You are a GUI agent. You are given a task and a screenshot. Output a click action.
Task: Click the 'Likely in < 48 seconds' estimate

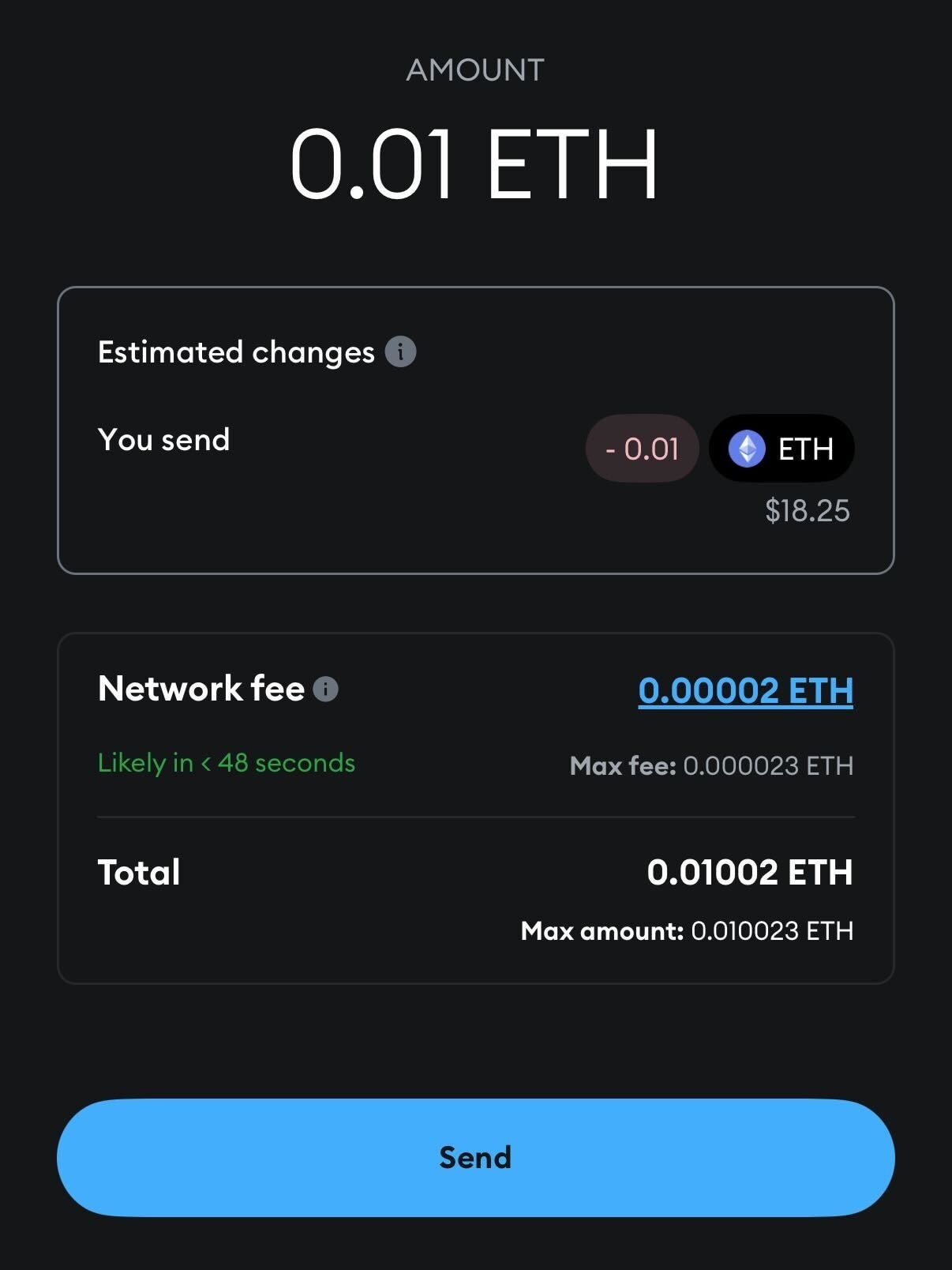[x=225, y=763]
